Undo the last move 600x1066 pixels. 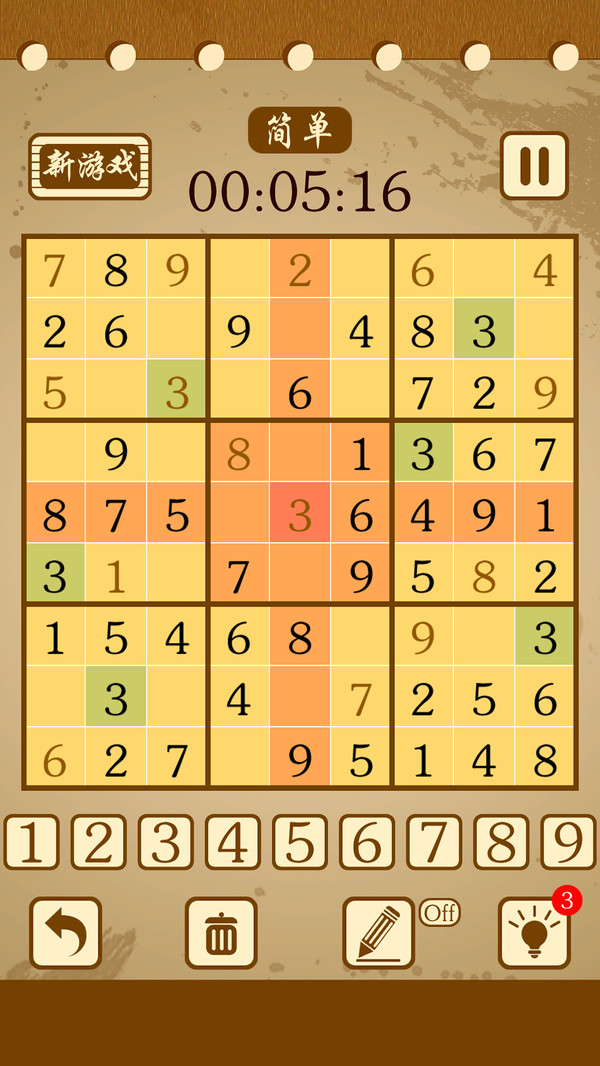click(66, 933)
